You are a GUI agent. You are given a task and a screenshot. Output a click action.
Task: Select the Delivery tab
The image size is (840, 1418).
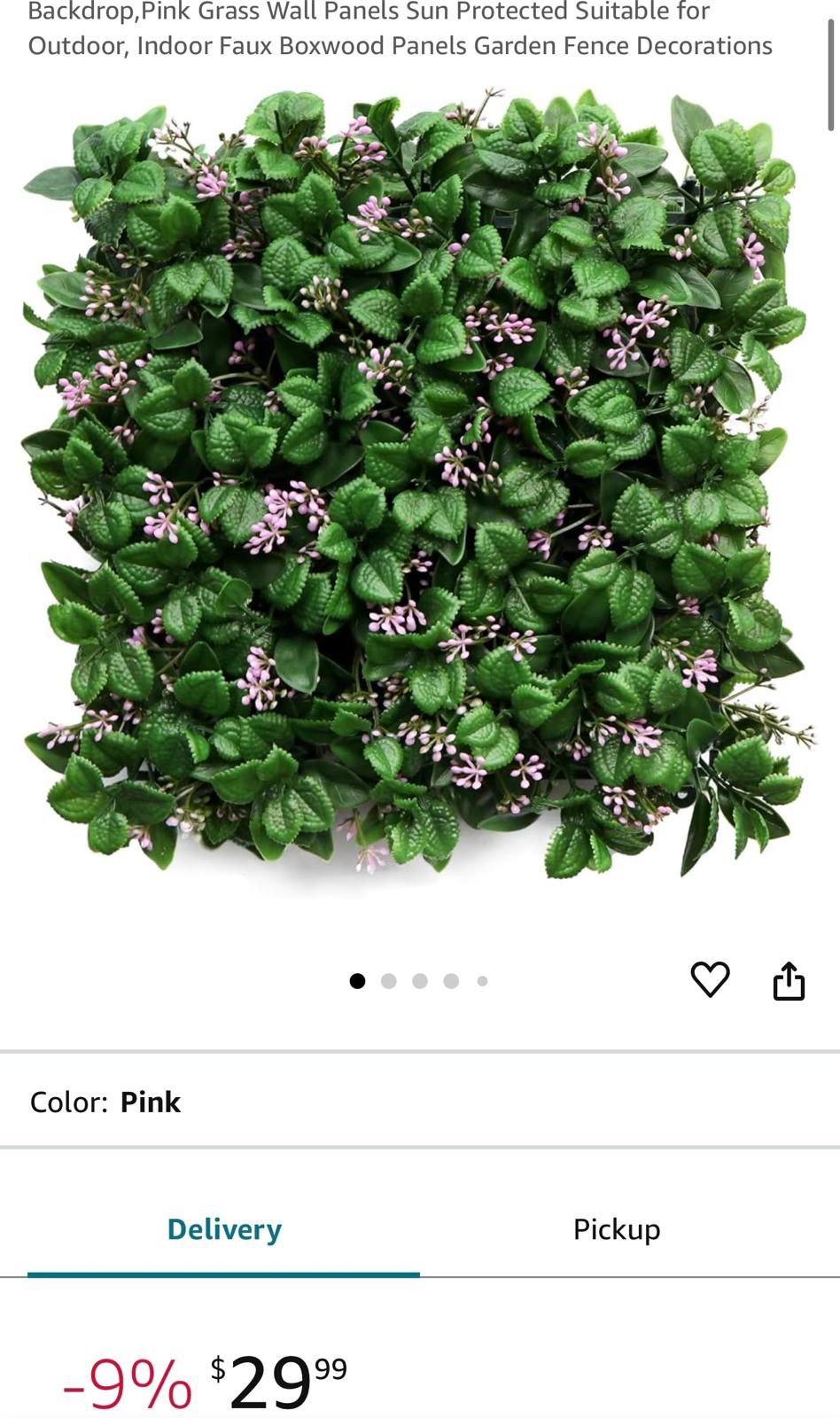(224, 1229)
